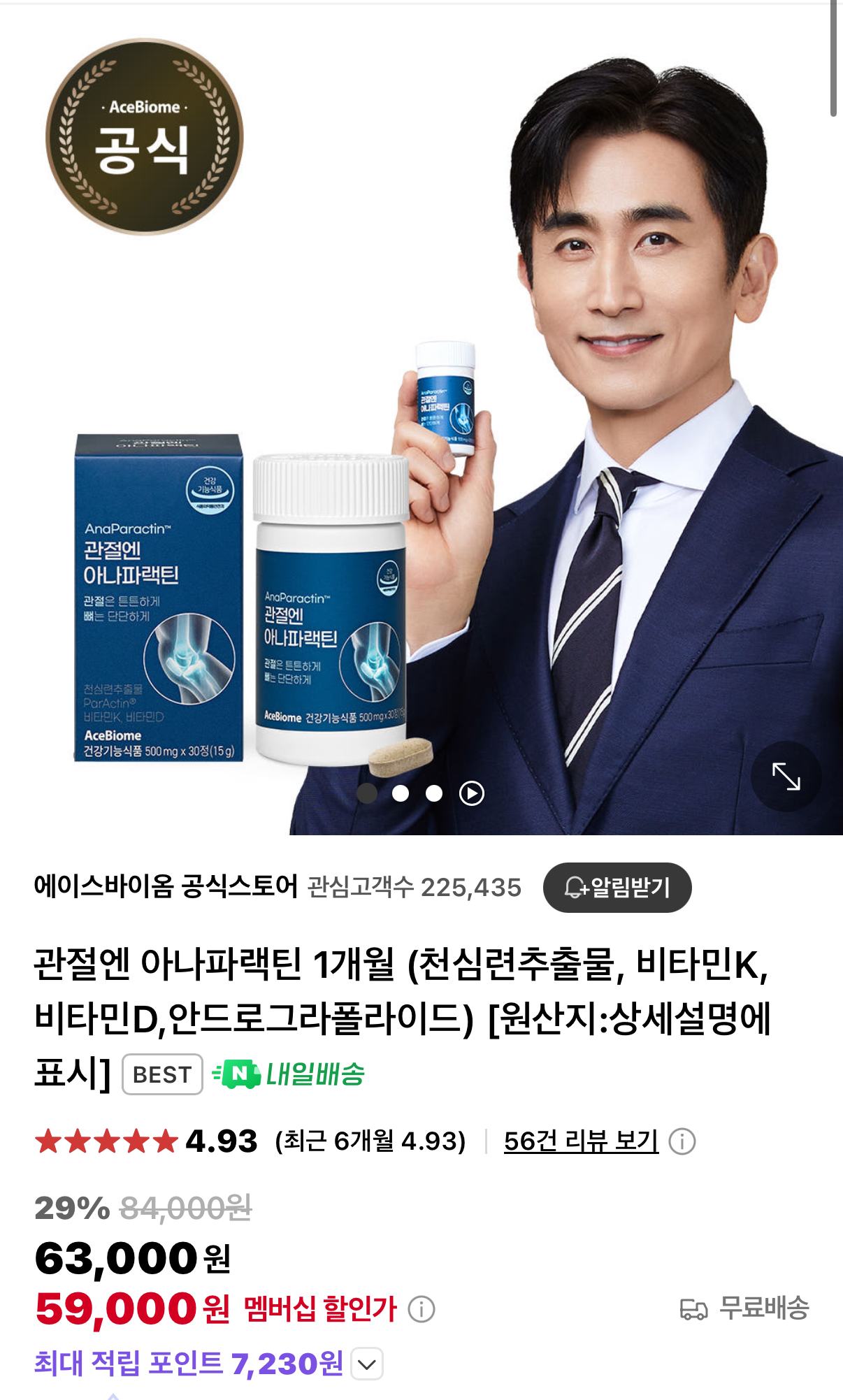Expand 최대 적립 포인트 details
The width and height of the screenshot is (843, 1400).
[x=367, y=1364]
